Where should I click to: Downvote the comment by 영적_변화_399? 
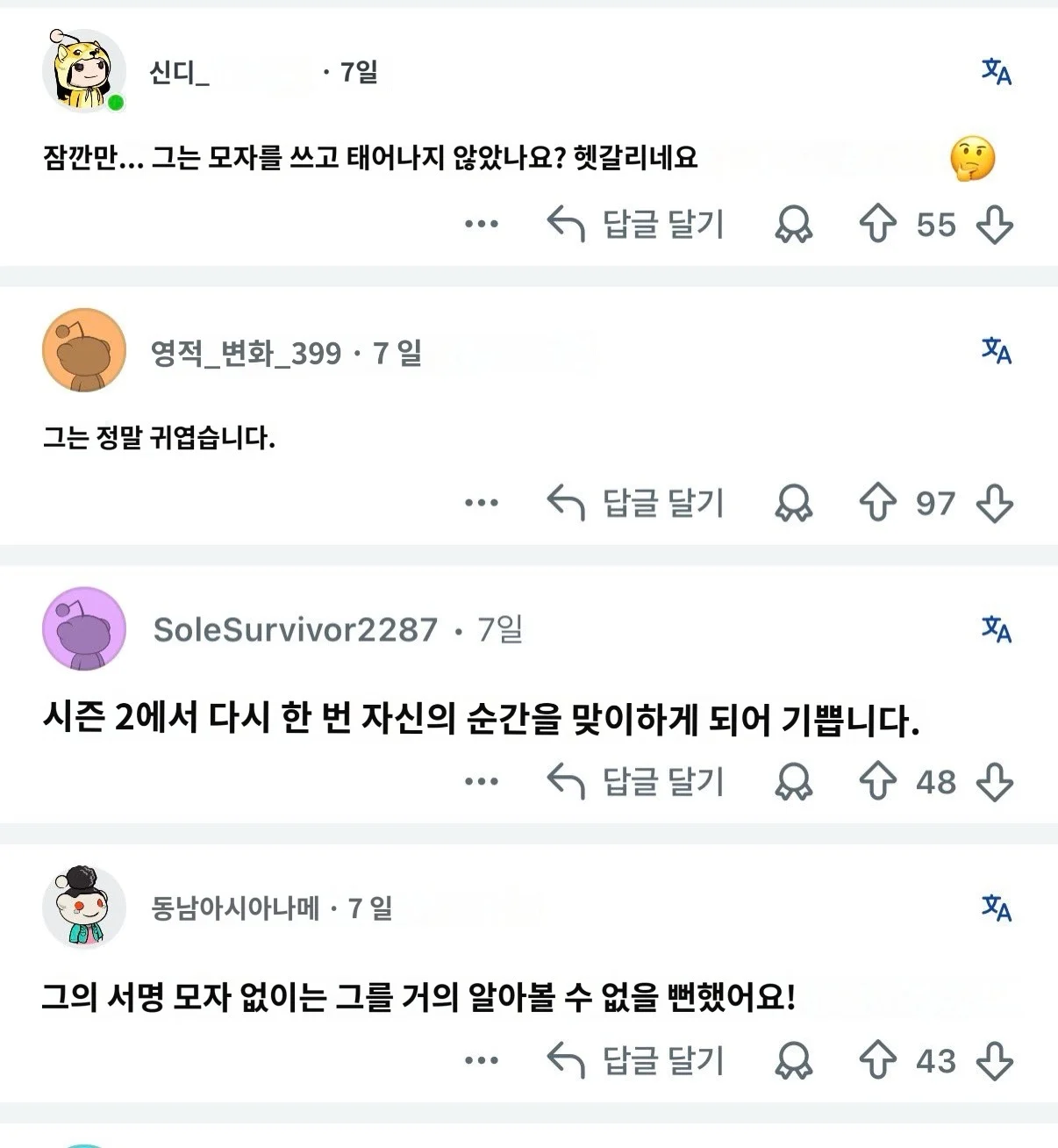[995, 504]
